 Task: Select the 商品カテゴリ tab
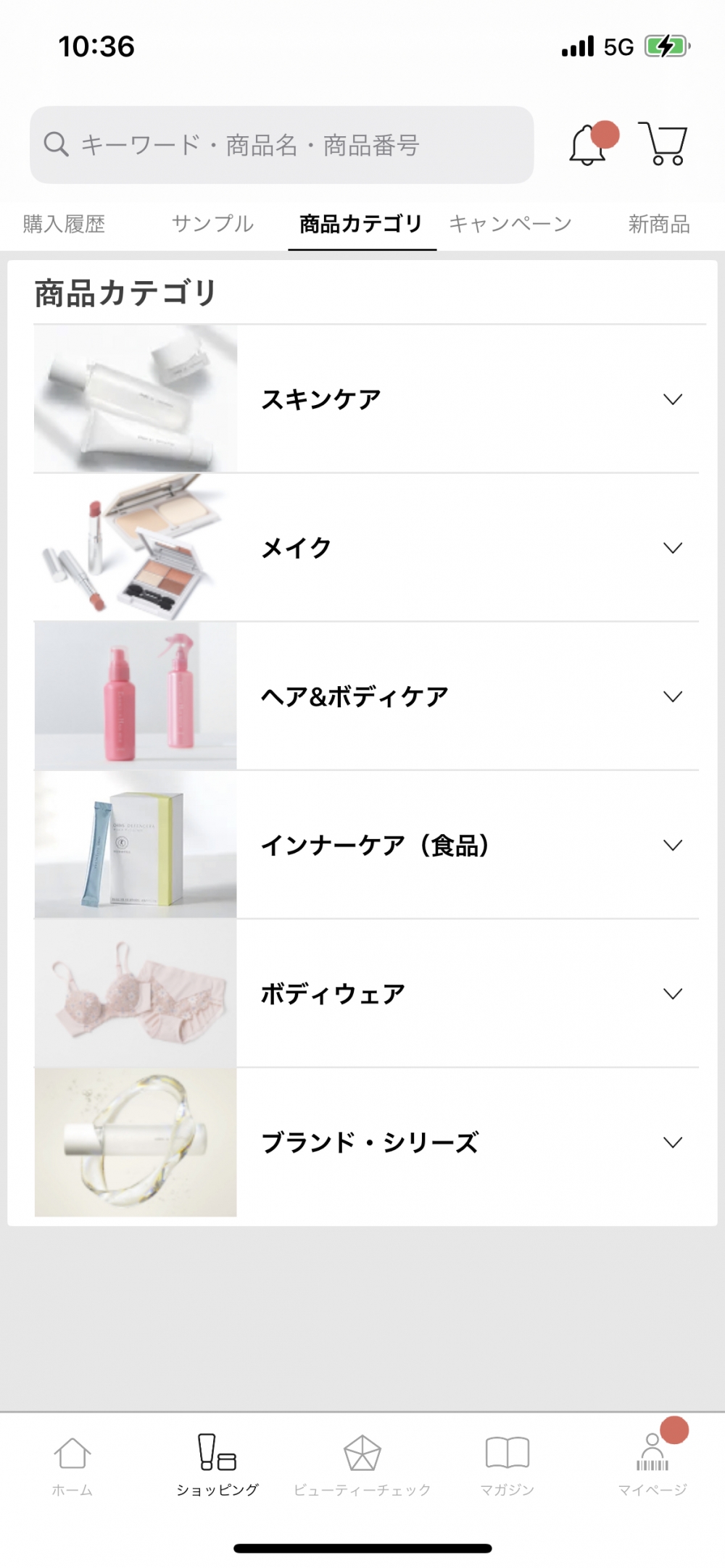[361, 225]
